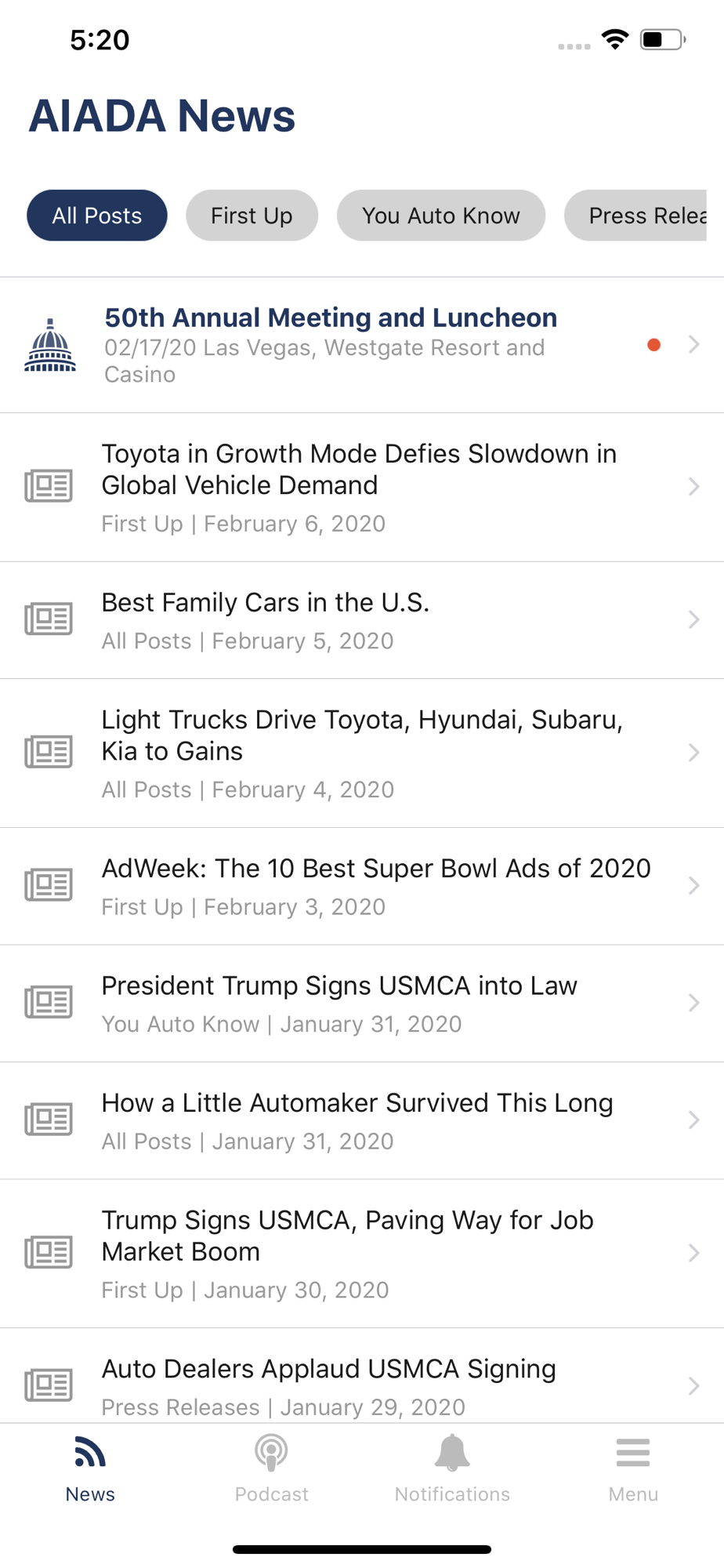724x1568 pixels.
Task: Switch to the Podcast tab
Action: click(272, 1468)
